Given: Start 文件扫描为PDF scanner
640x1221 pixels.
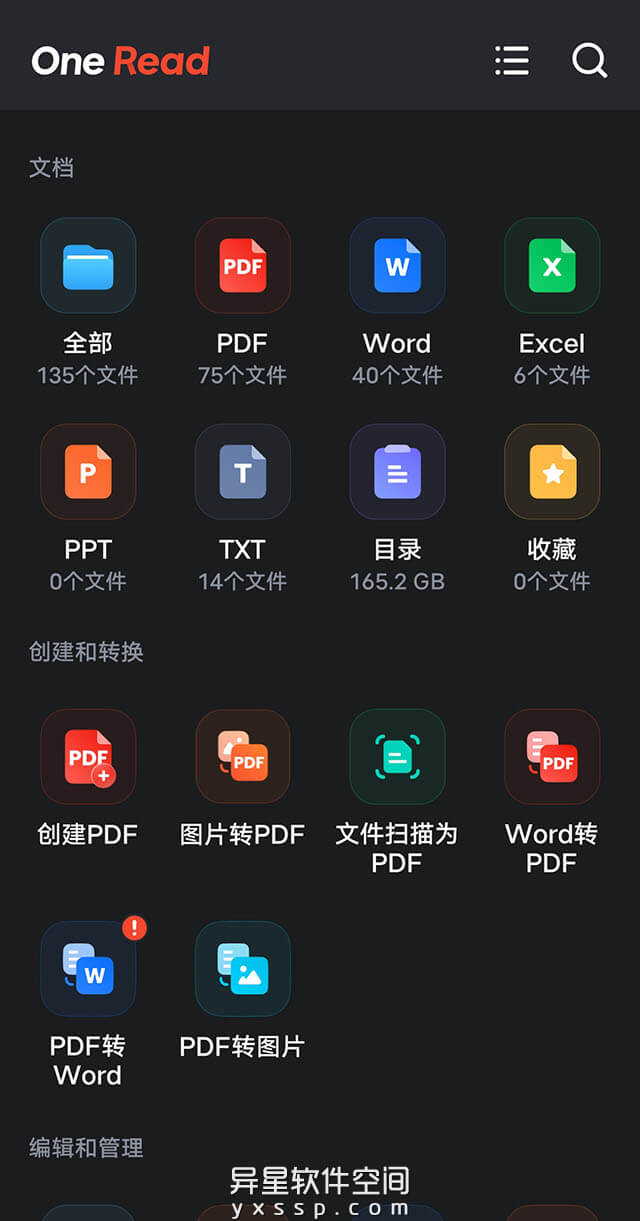Looking at the screenshot, I should [x=397, y=757].
